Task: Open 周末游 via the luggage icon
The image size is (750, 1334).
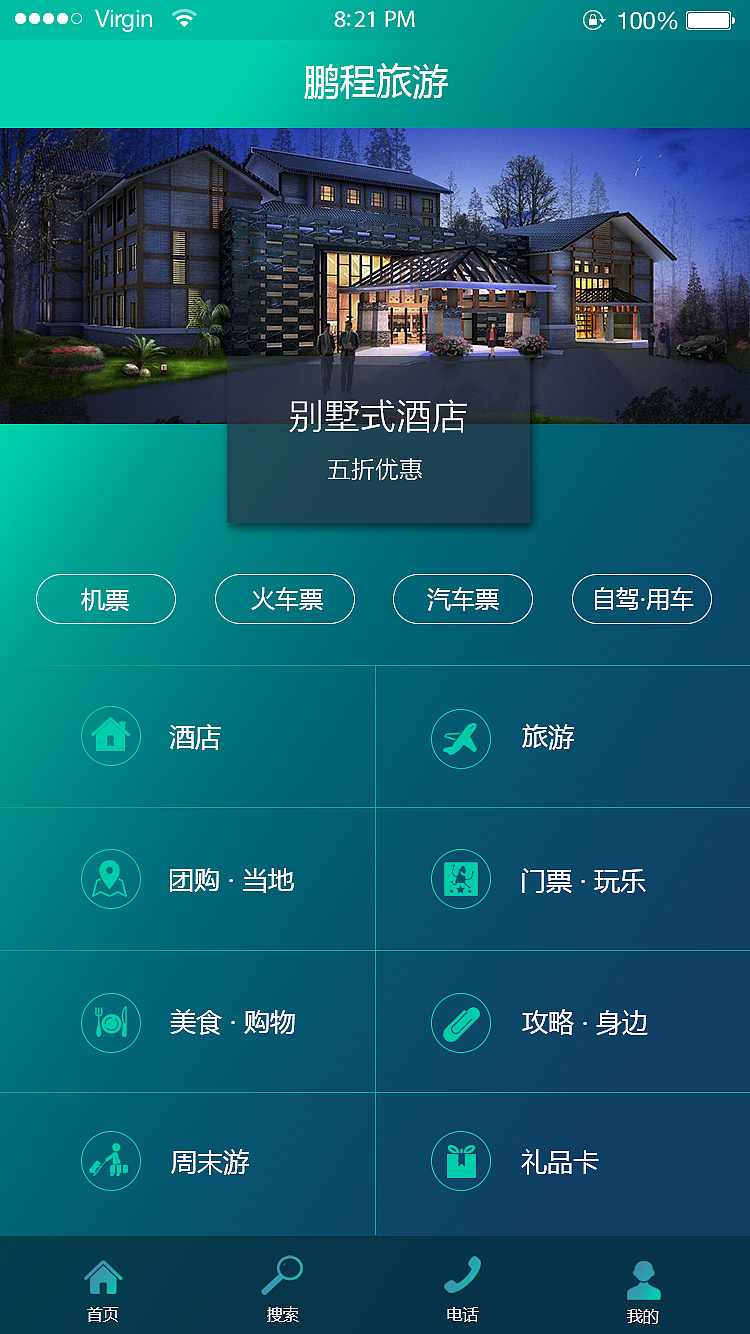Action: 111,1161
